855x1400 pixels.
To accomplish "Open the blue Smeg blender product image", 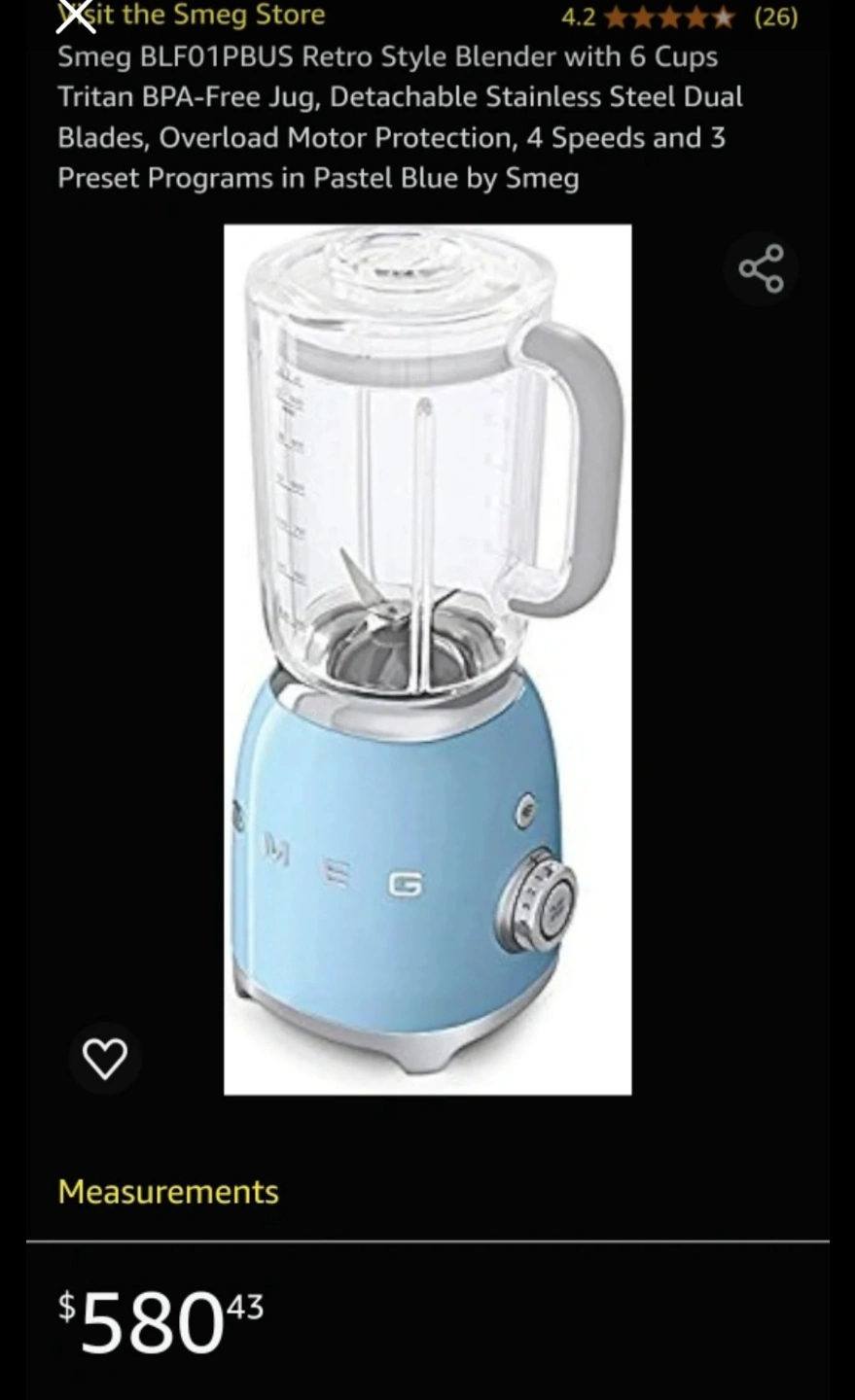I will click(428, 659).
